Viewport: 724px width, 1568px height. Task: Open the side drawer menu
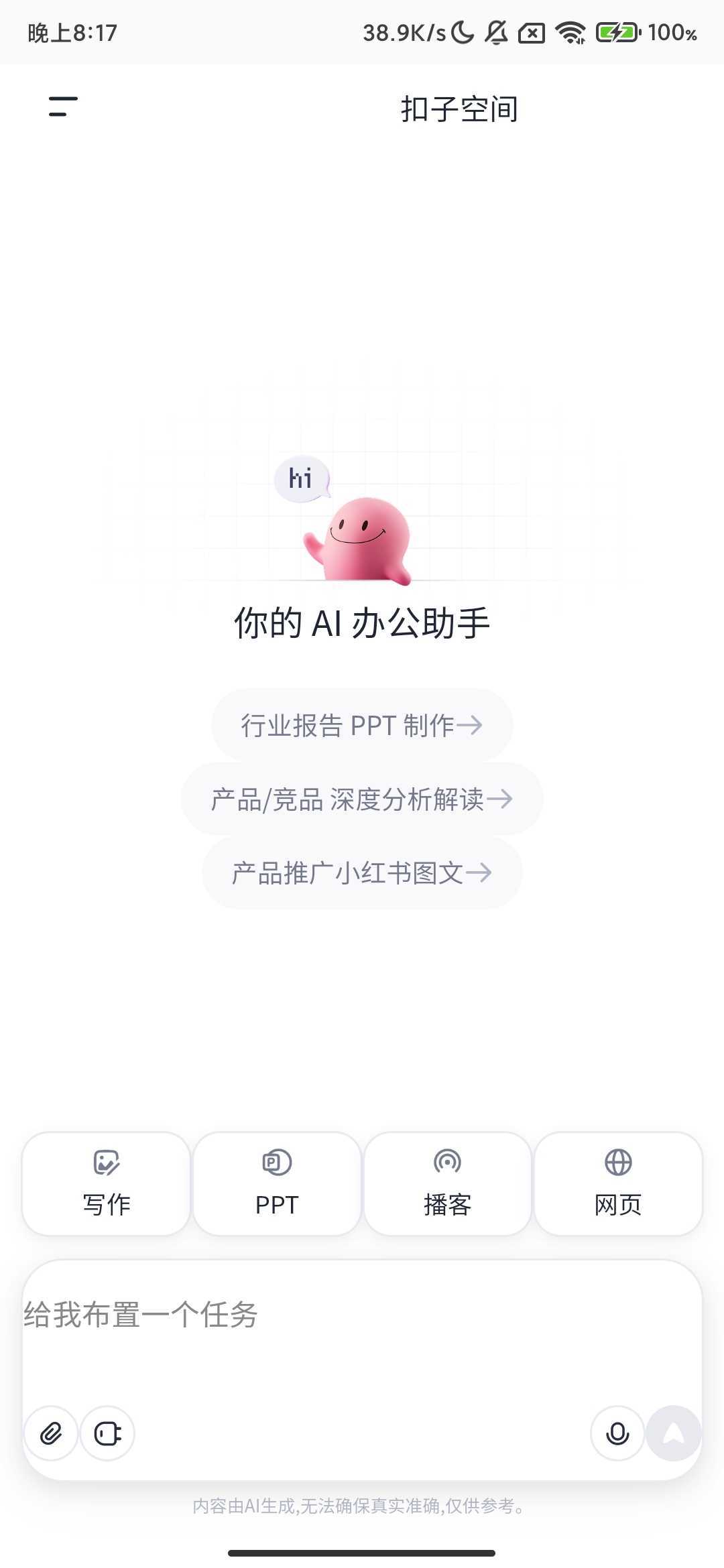[63, 107]
